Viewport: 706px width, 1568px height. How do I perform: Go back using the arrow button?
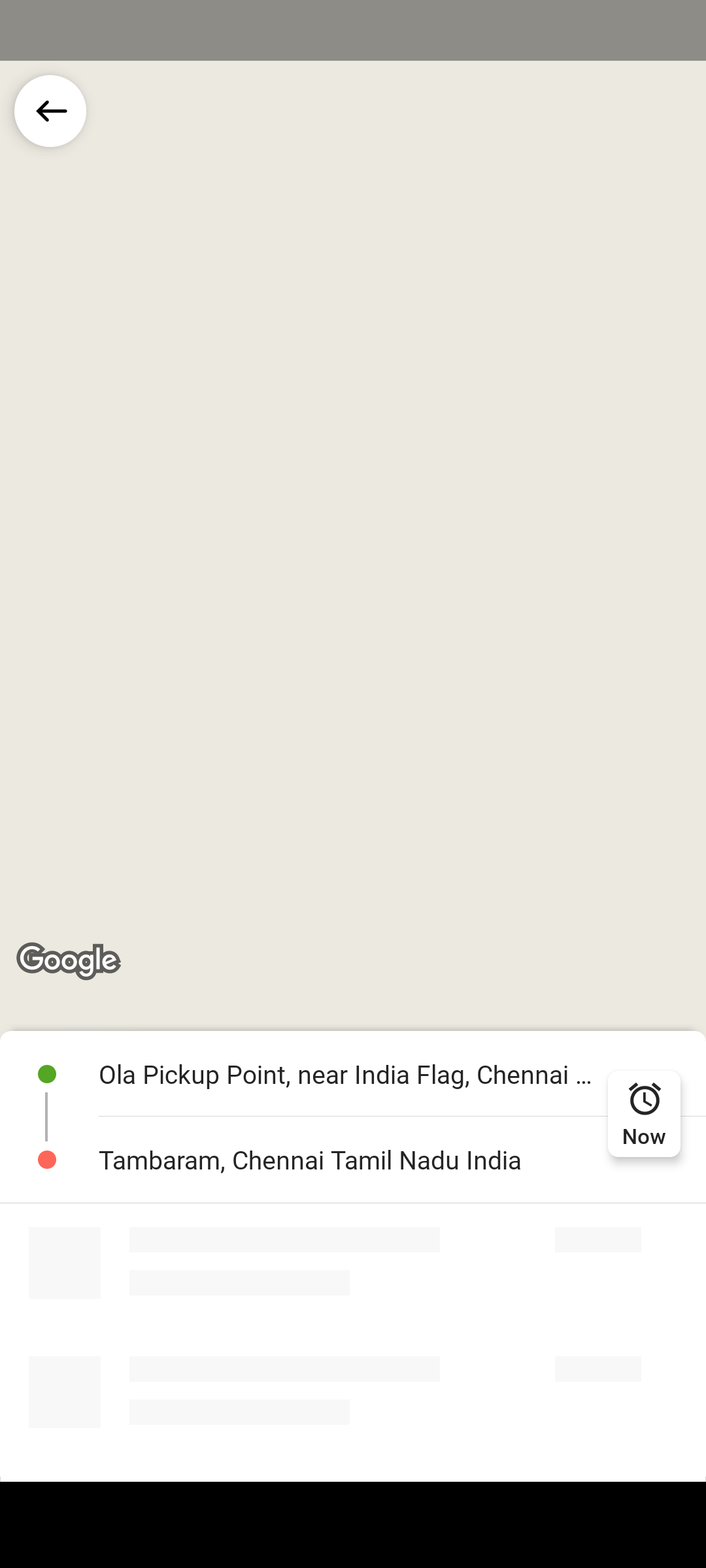point(50,111)
